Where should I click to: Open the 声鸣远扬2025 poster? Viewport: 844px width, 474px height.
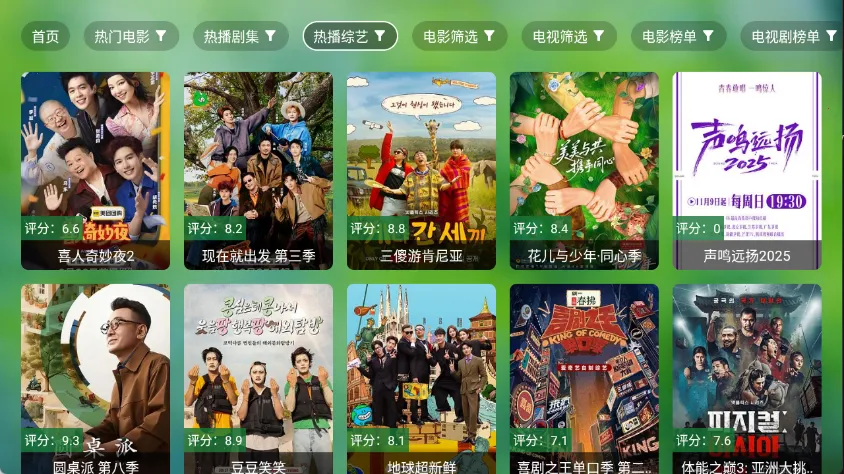coord(747,170)
